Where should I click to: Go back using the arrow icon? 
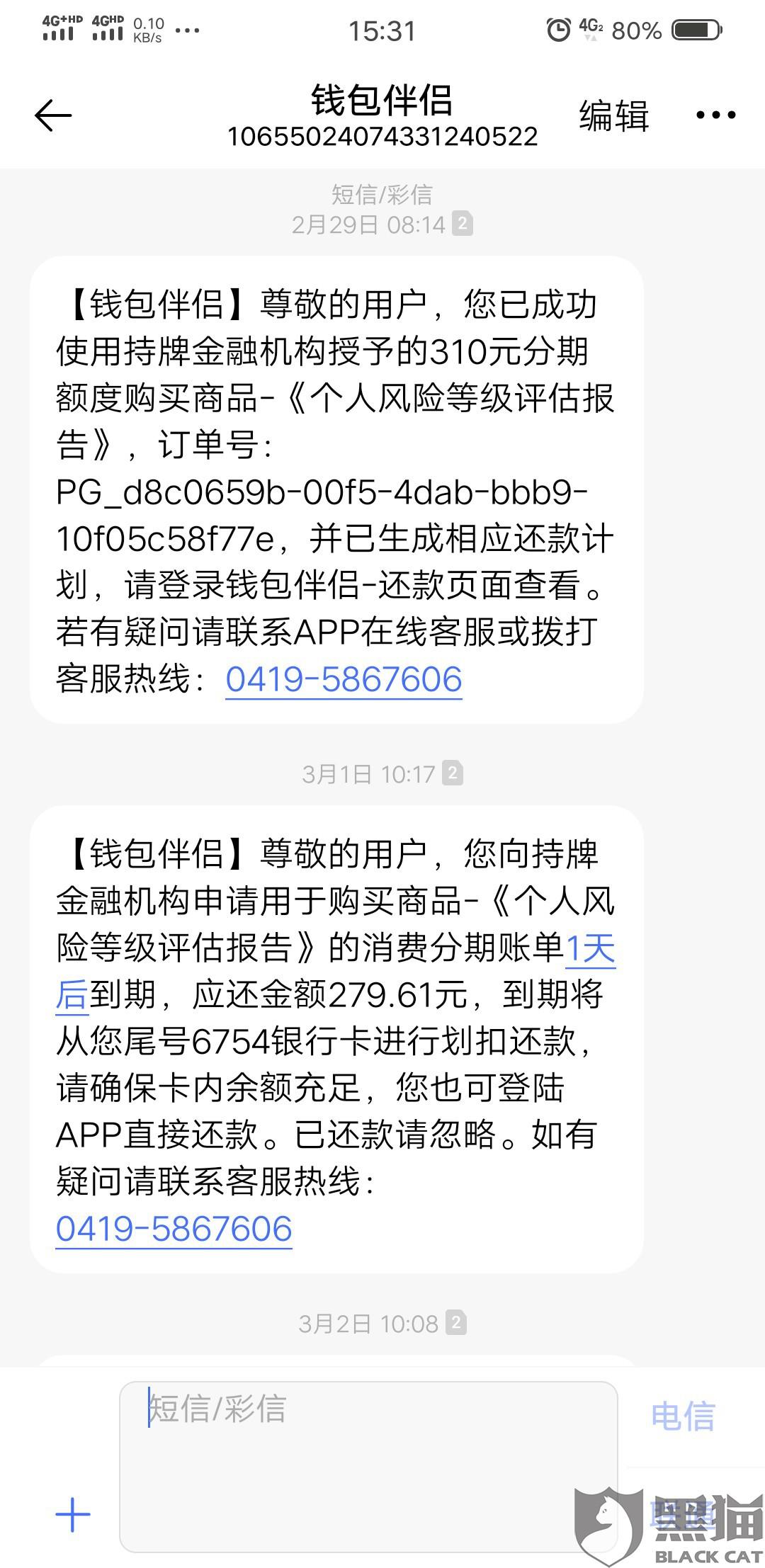click(x=53, y=115)
